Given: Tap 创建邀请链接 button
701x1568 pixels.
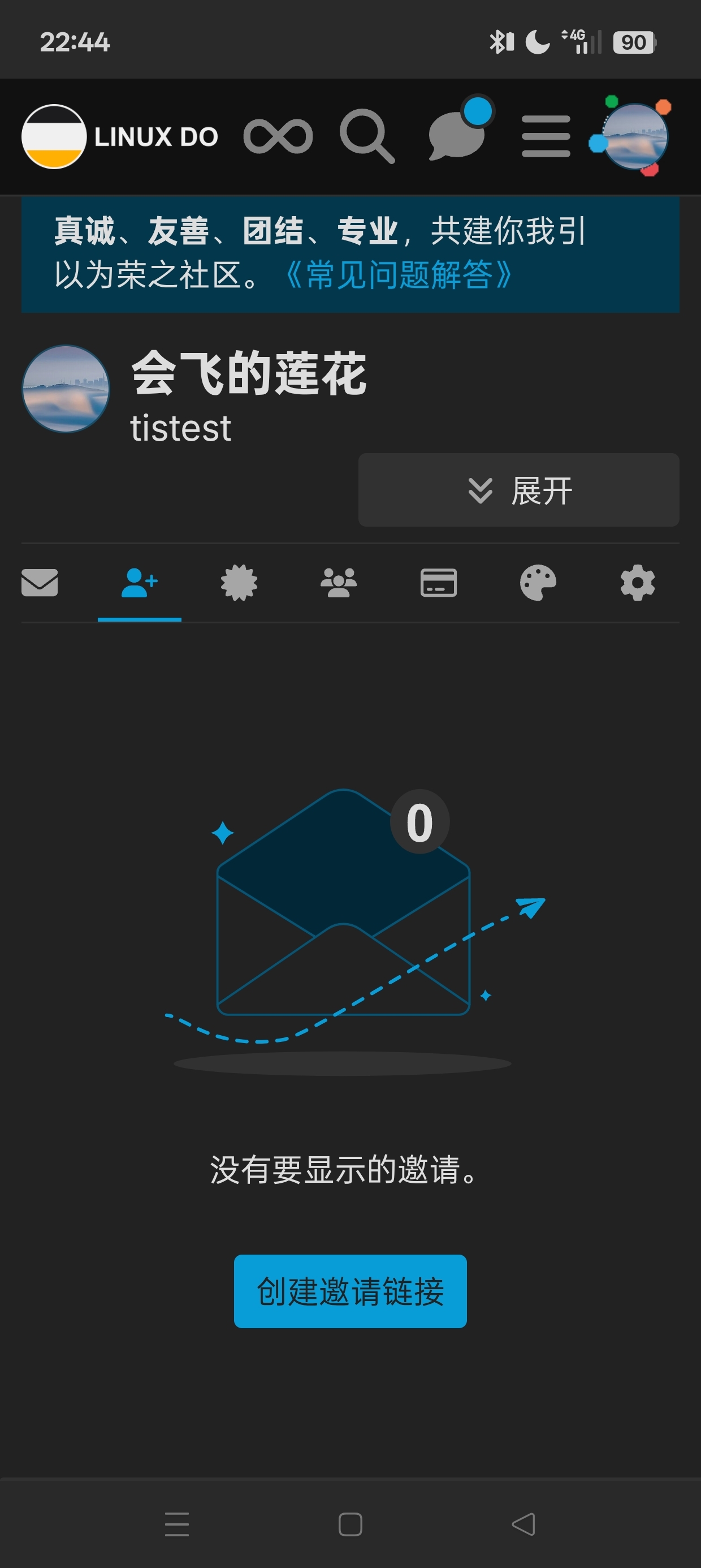Looking at the screenshot, I should pyautogui.click(x=350, y=1291).
